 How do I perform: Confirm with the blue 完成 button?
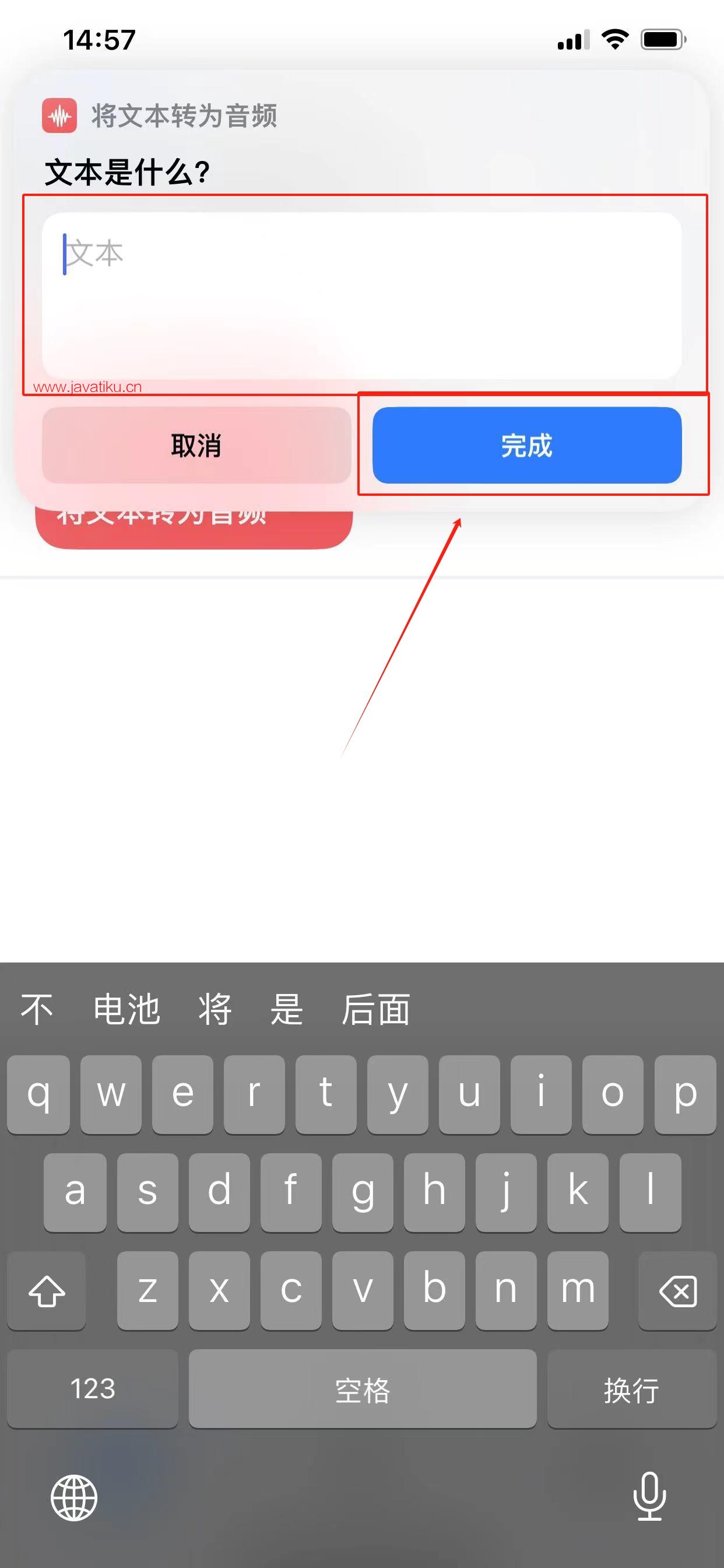point(526,445)
